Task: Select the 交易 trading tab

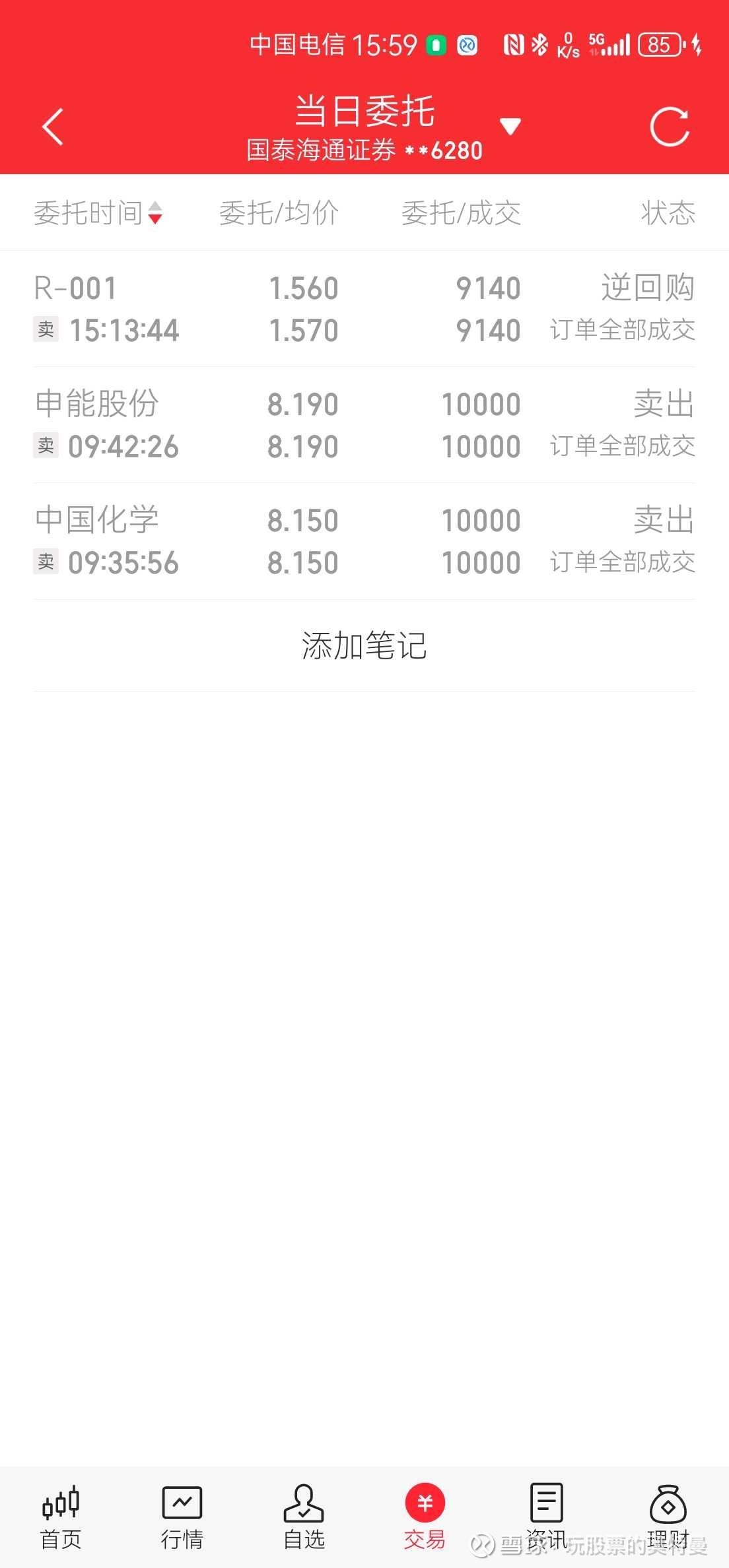Action: (425, 1517)
